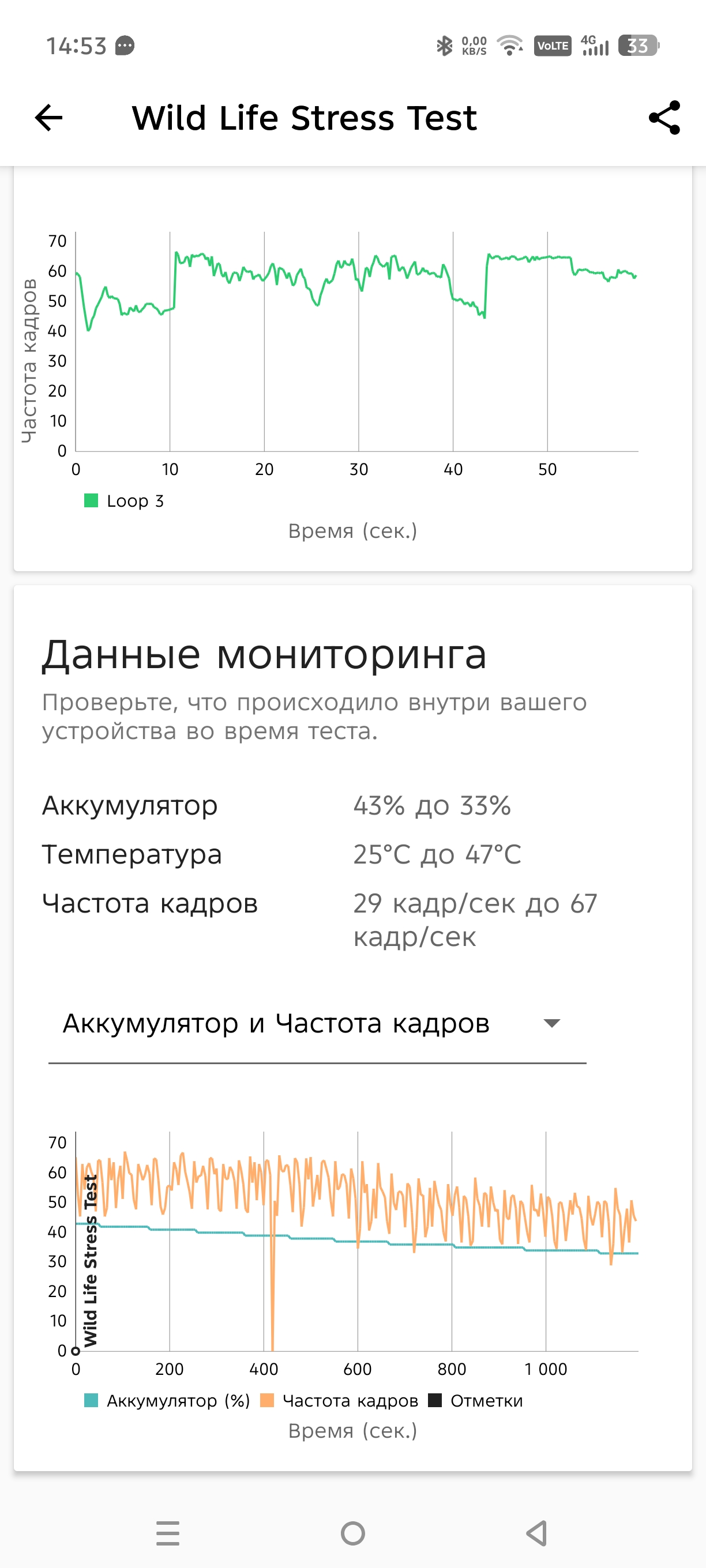Screen dimensions: 706x1568
Task: Go back using the top-left arrow
Action: 48,118
